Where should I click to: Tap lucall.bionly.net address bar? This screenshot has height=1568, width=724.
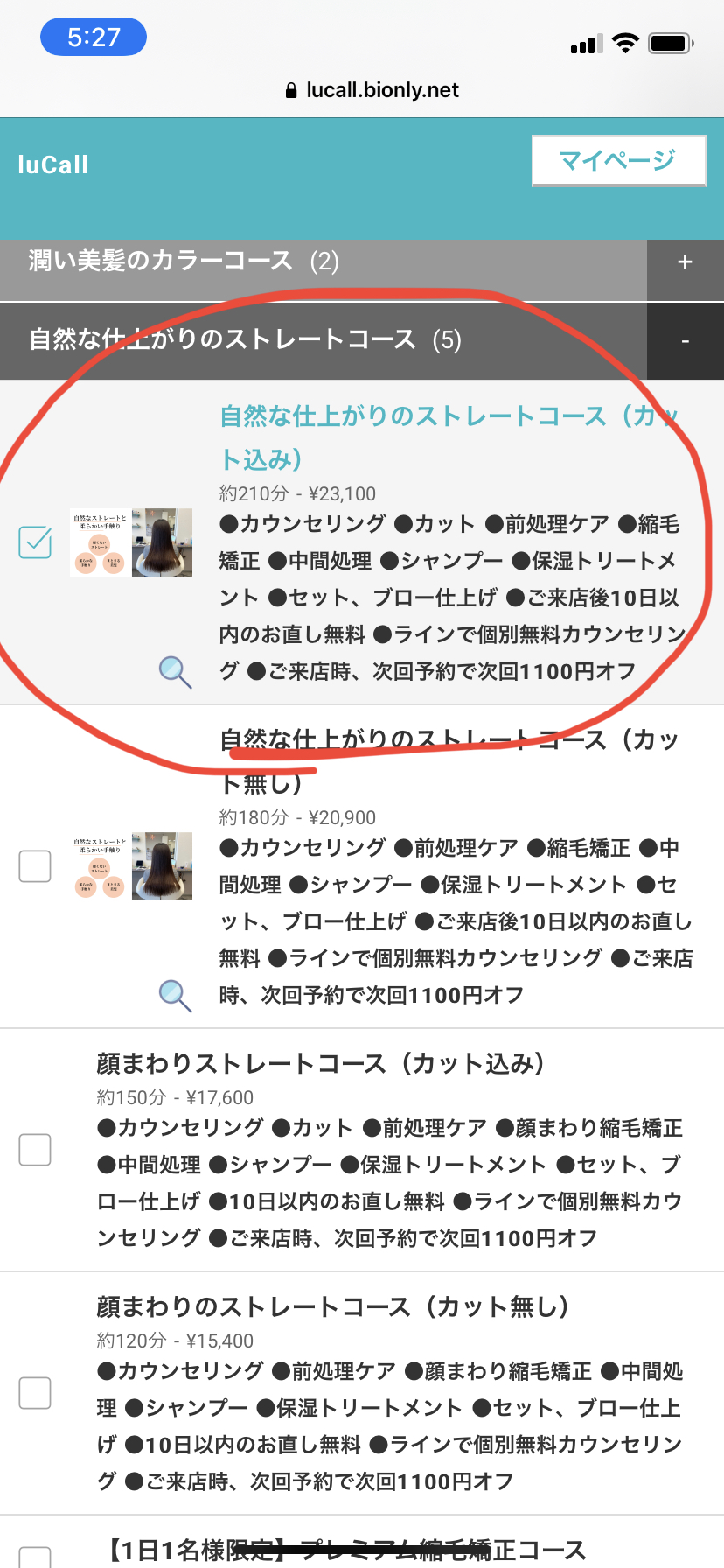click(372, 90)
